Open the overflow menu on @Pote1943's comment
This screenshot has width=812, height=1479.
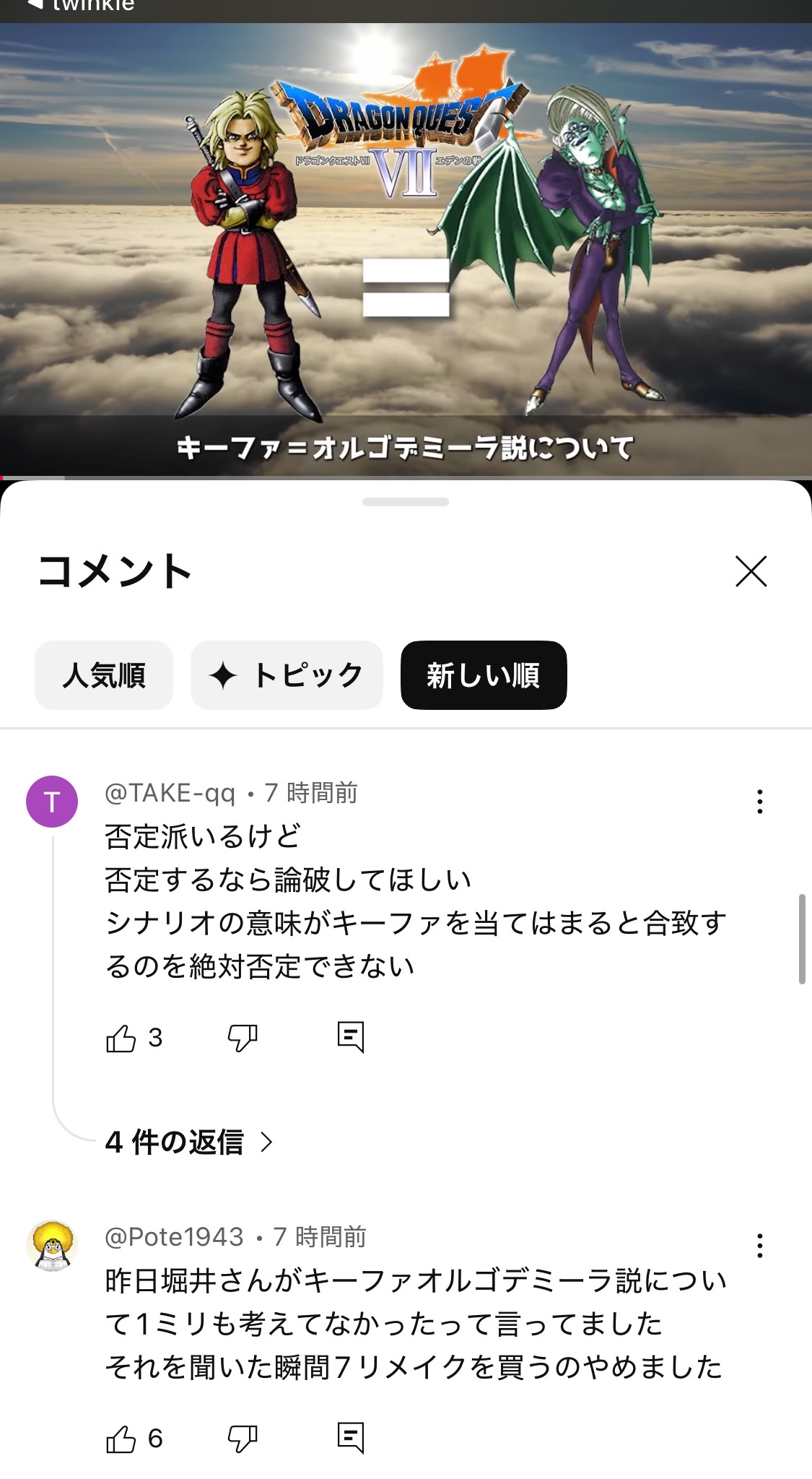click(759, 1246)
